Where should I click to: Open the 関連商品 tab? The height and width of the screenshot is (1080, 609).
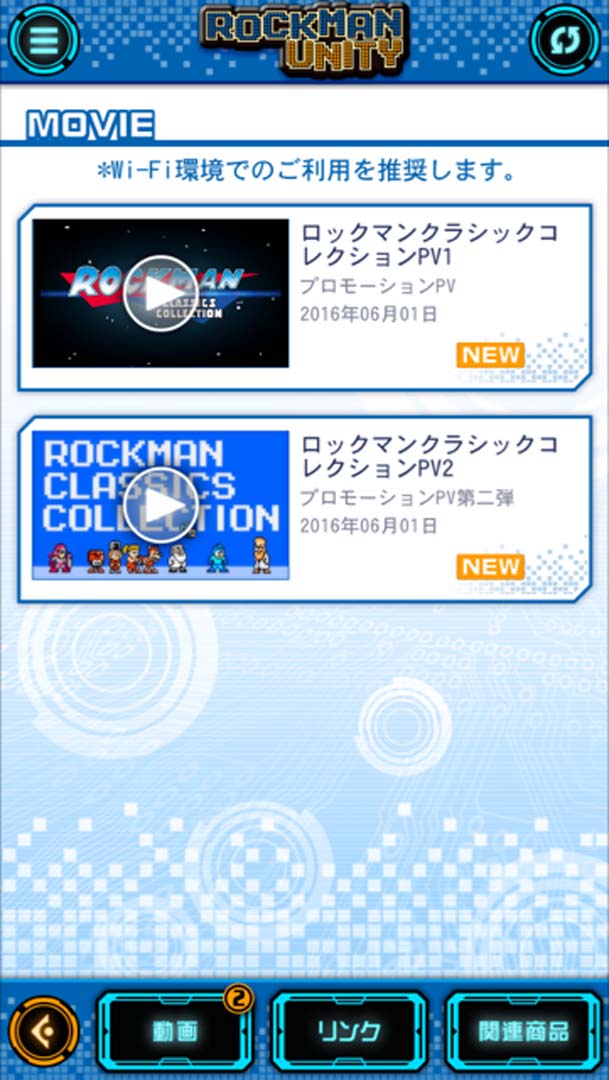click(x=523, y=1031)
